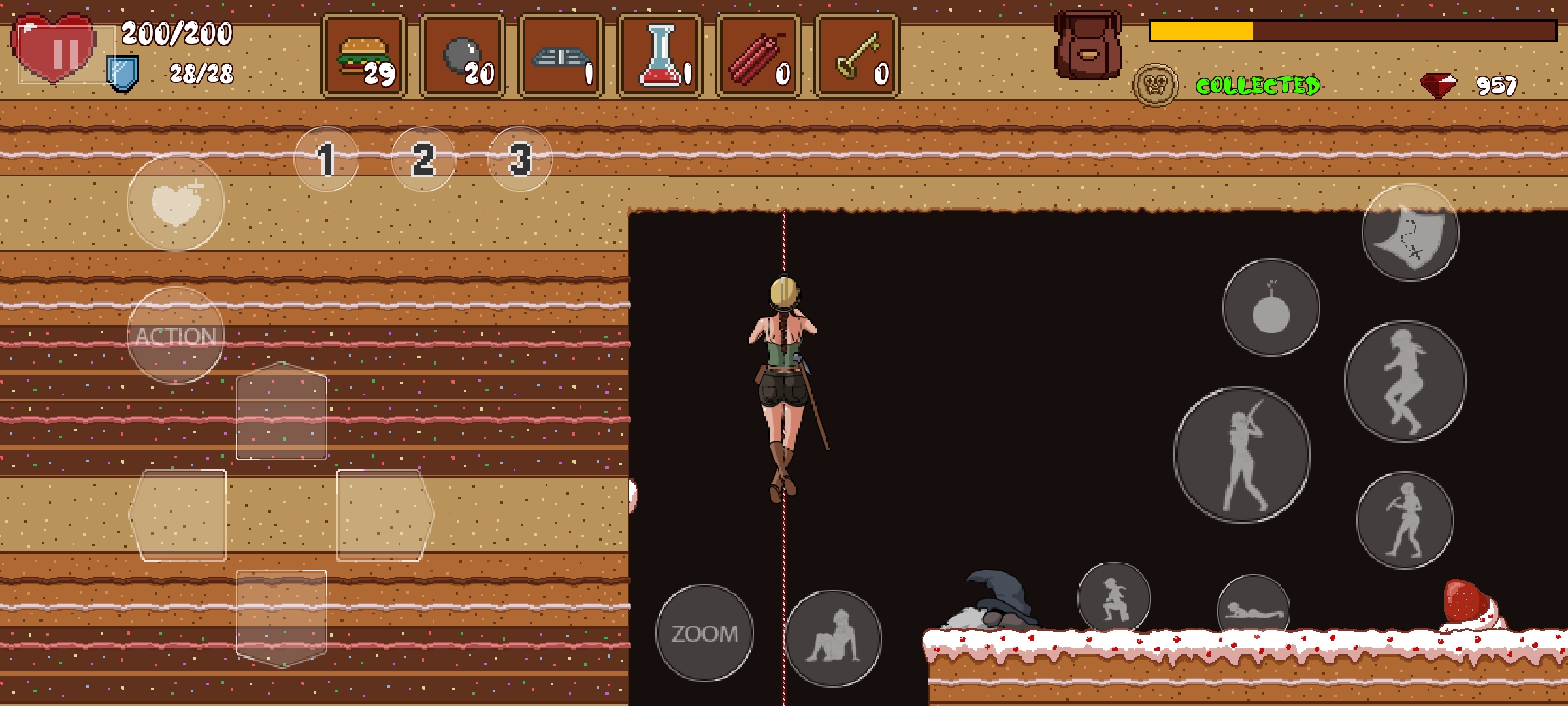Tap quick slot number 3
Screen dimensions: 1568x706
pyautogui.click(x=520, y=159)
